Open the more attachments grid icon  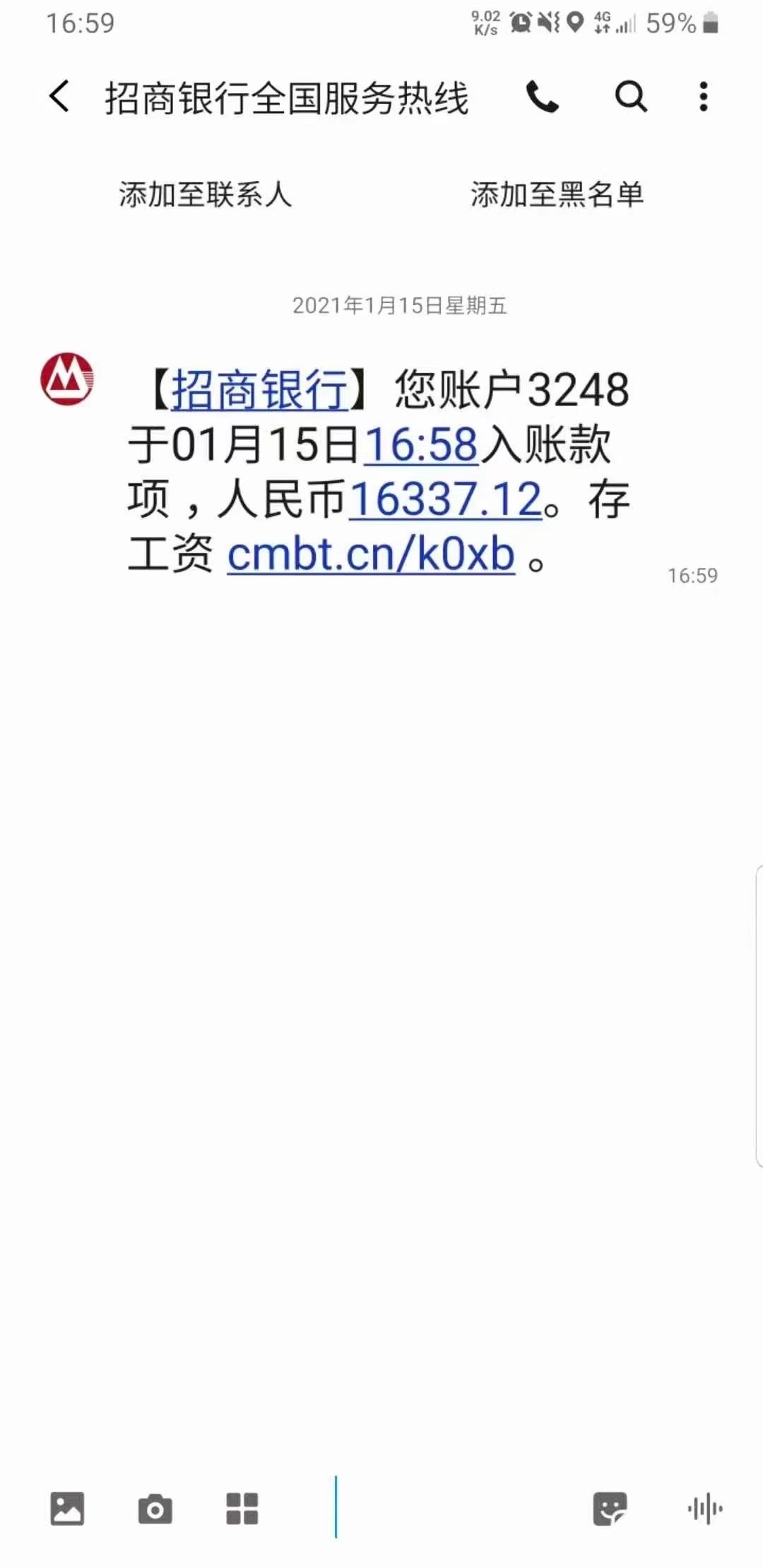pyautogui.click(x=242, y=1509)
